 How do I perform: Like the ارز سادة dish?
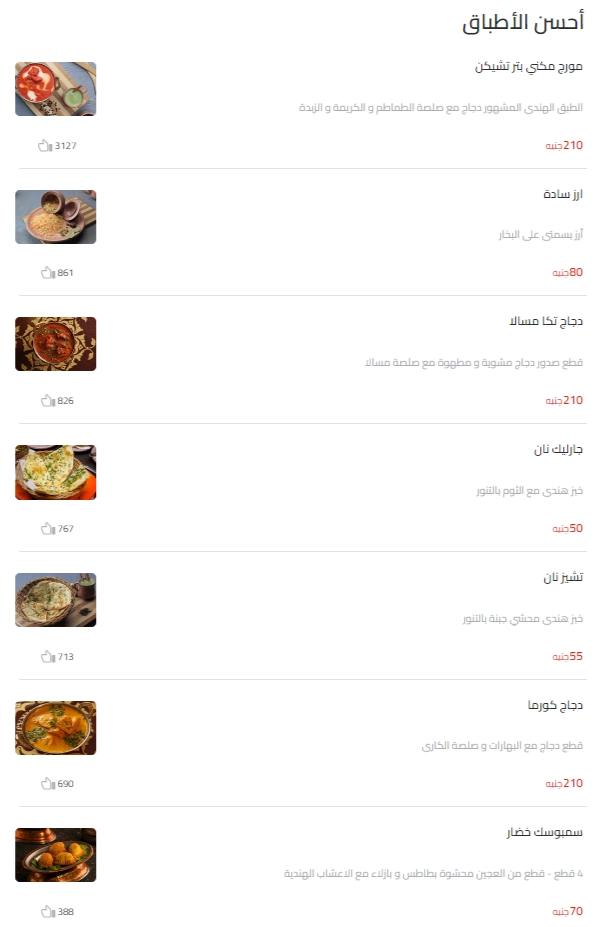(47, 273)
